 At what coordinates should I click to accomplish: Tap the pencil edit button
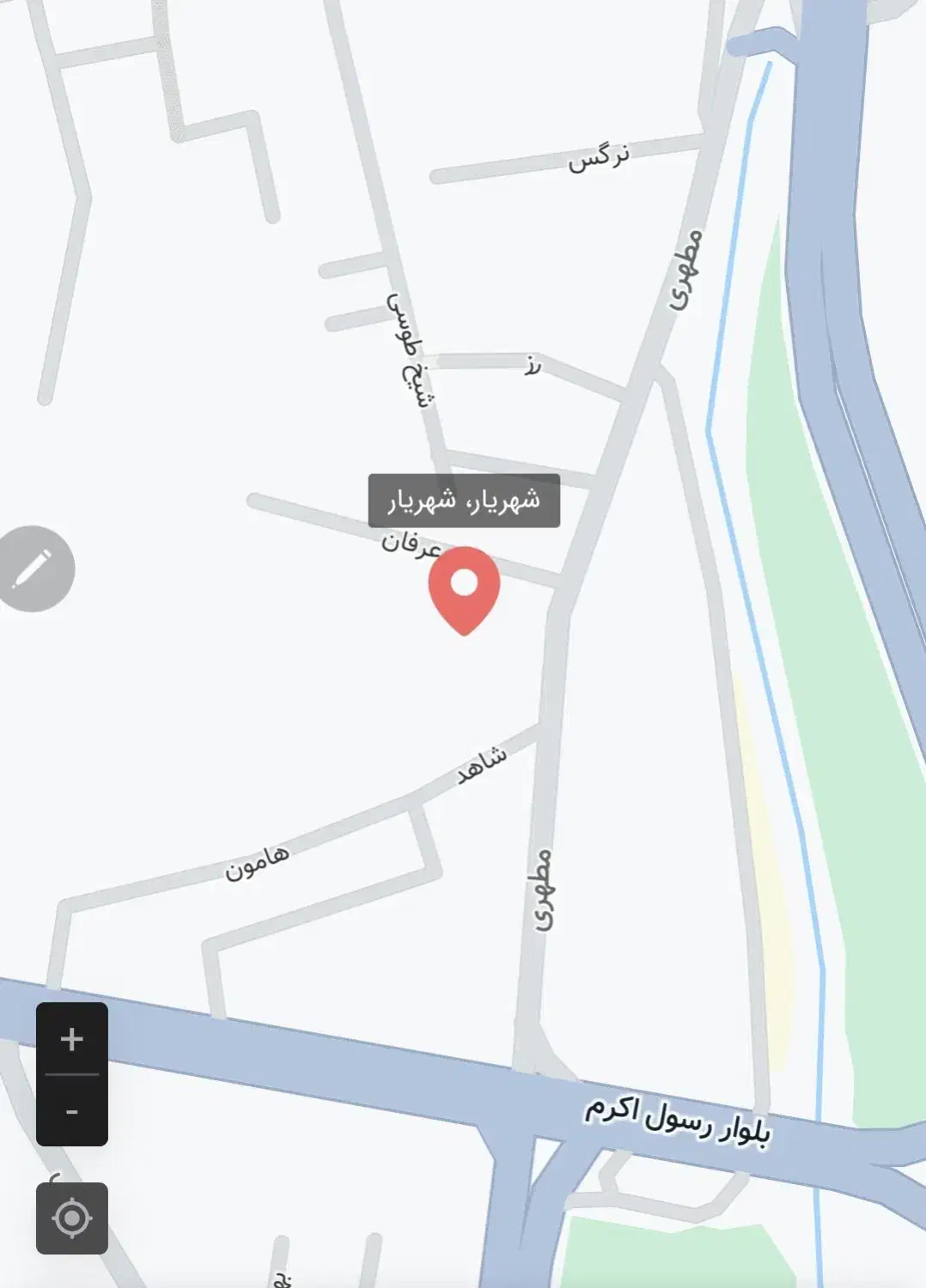(x=34, y=568)
